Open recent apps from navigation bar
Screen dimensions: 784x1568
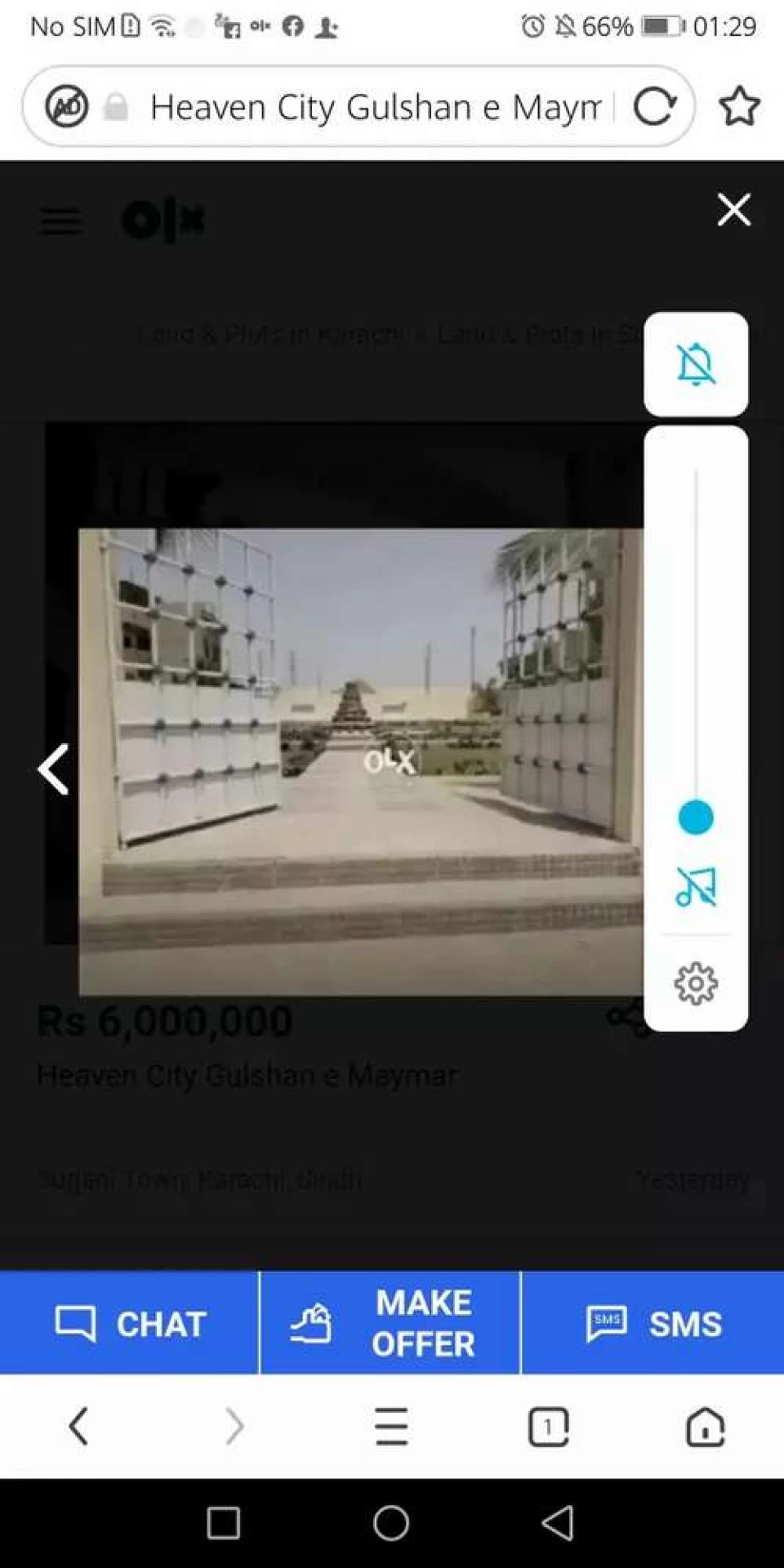click(x=223, y=1522)
